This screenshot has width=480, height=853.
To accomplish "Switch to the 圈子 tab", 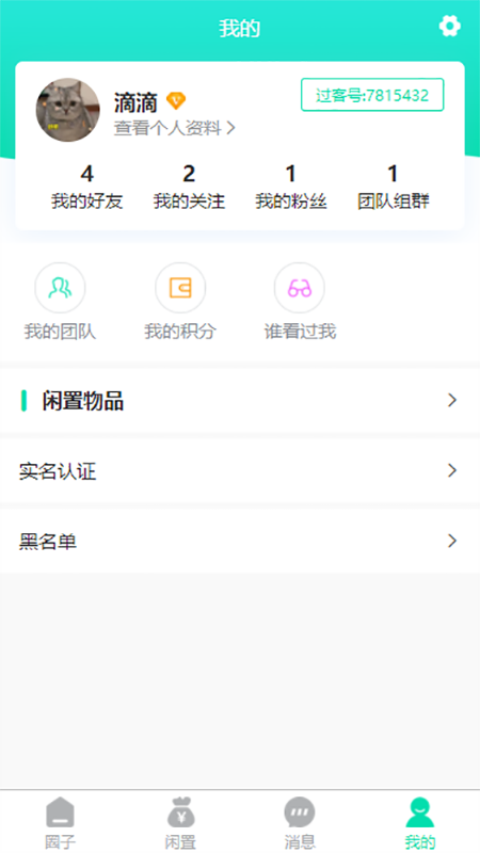I will [x=60, y=823].
